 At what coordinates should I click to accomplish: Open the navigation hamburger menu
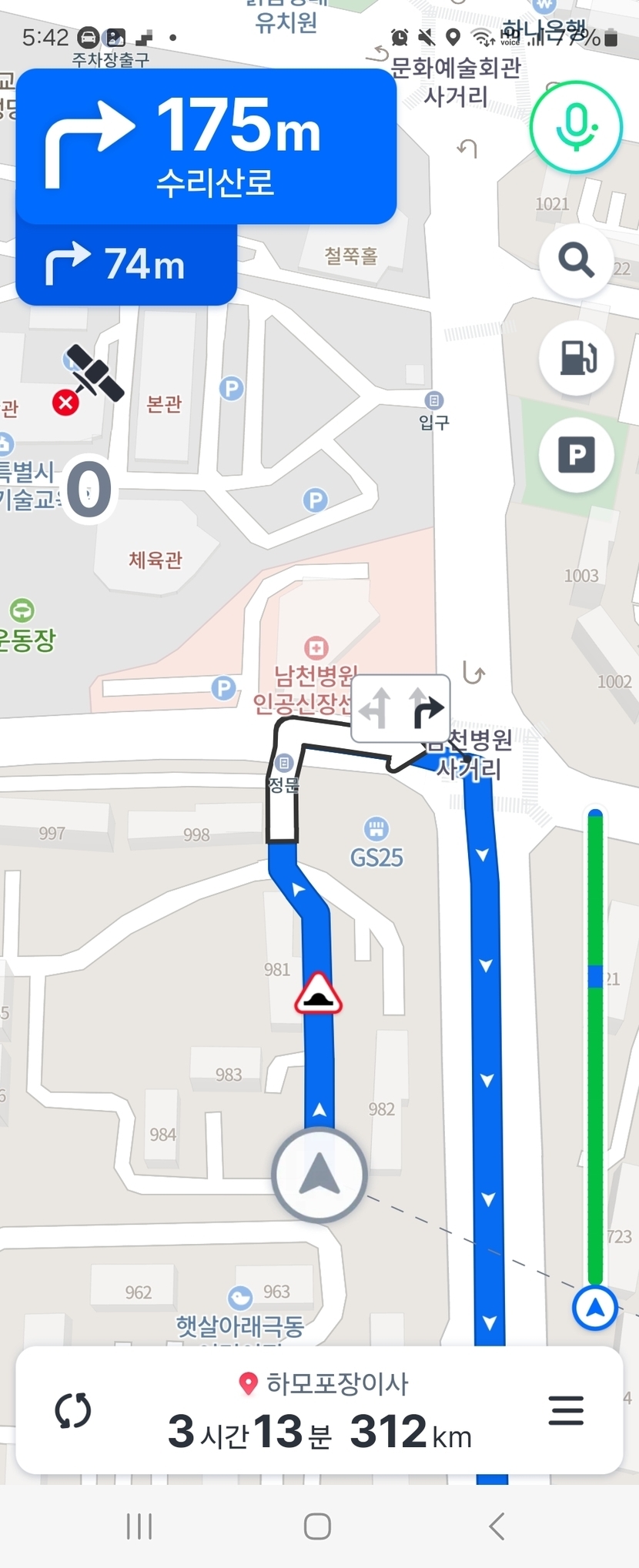click(566, 1411)
